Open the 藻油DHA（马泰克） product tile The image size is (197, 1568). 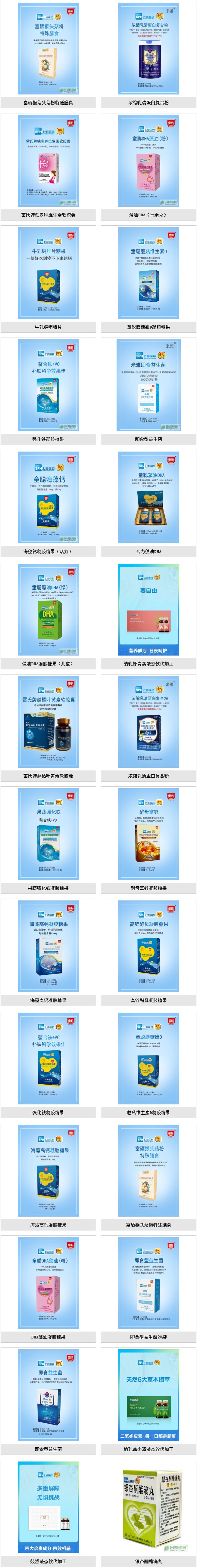(148, 161)
